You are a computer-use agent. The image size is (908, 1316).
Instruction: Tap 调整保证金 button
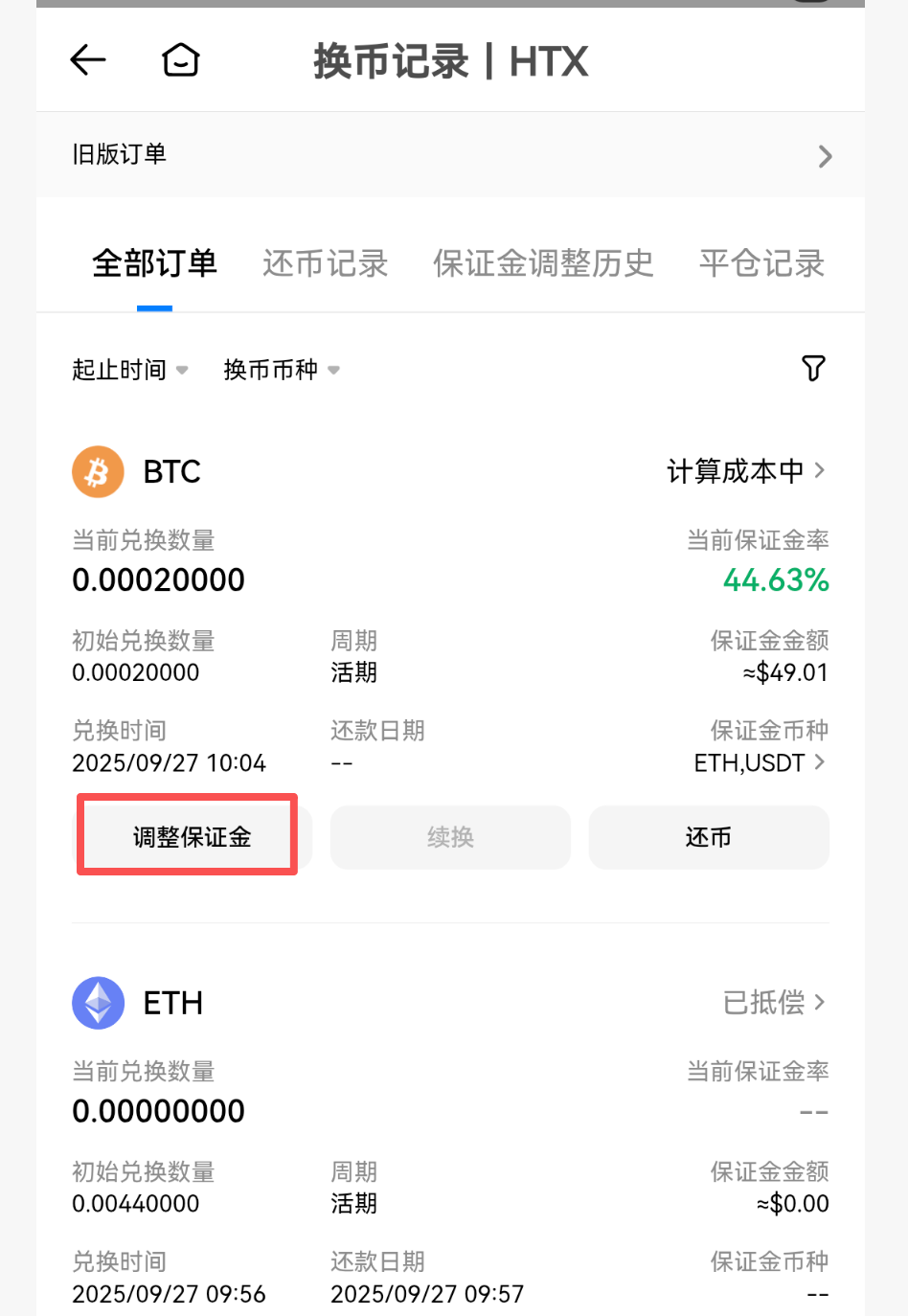tap(192, 837)
